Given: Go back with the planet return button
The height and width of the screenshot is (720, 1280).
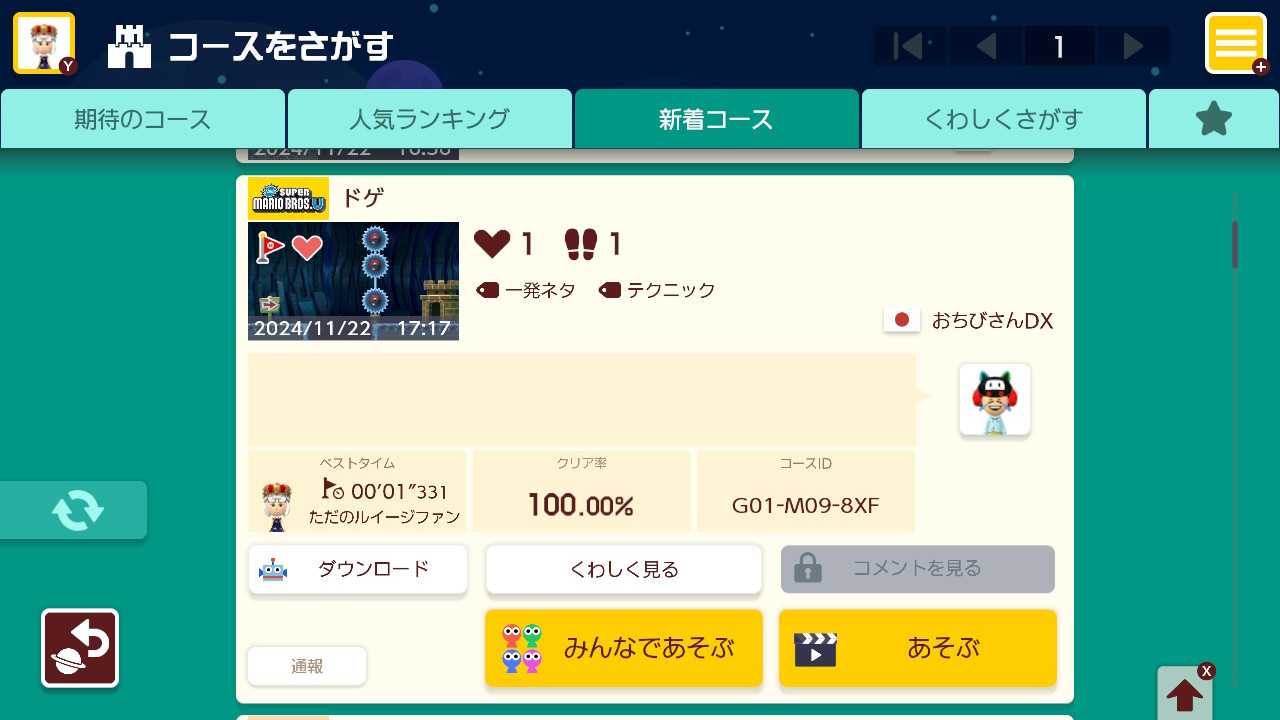Looking at the screenshot, I should pyautogui.click(x=80, y=648).
